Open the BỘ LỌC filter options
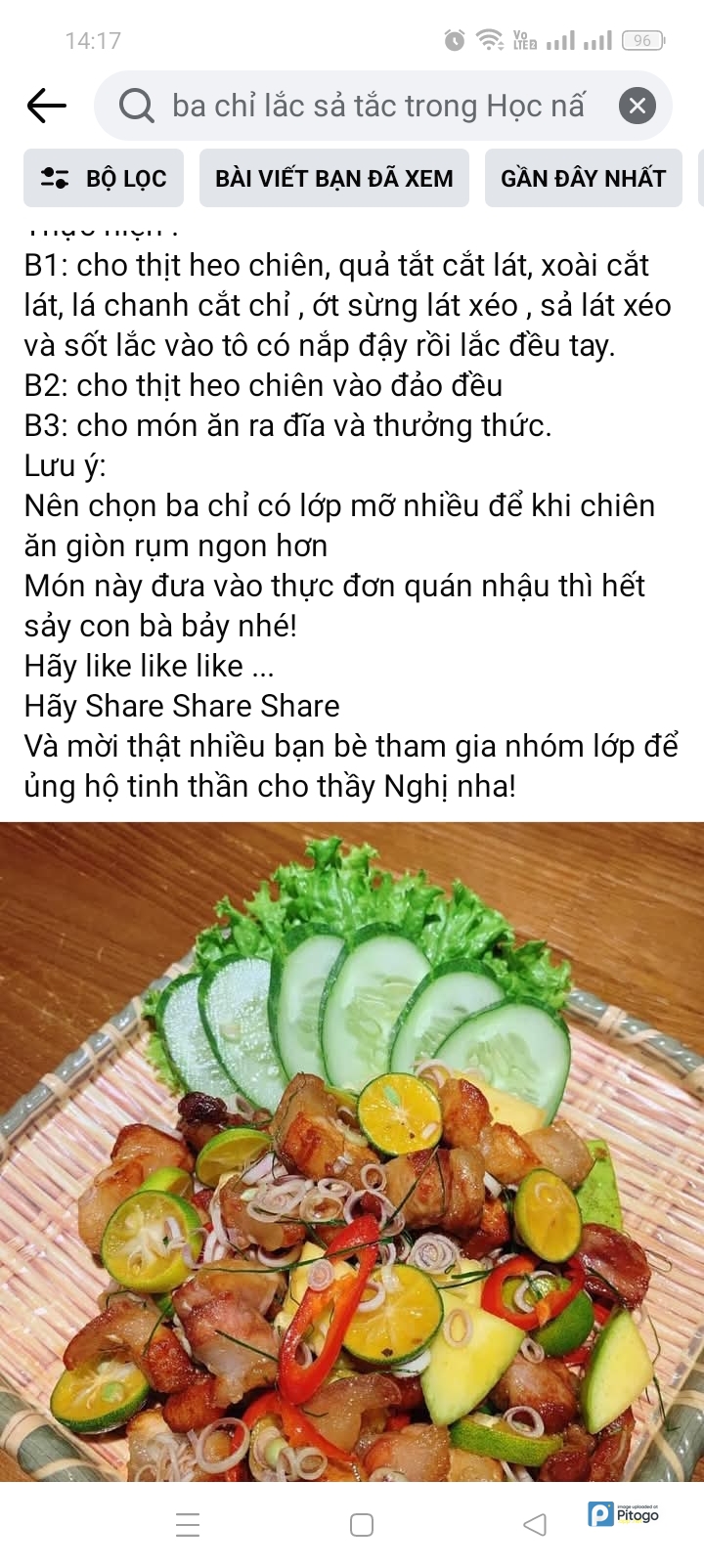Image resolution: width=704 pixels, height=1568 pixels. coord(104,178)
